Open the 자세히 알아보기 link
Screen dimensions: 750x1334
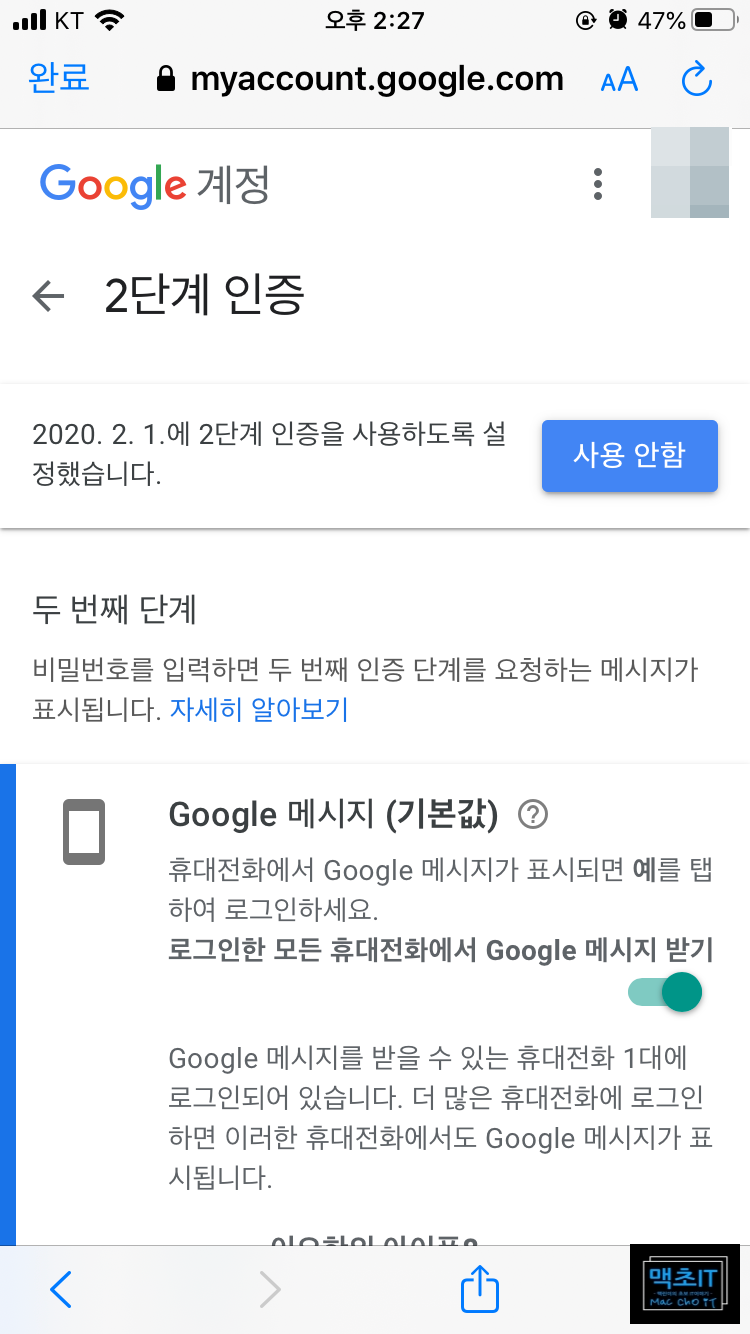click(258, 710)
